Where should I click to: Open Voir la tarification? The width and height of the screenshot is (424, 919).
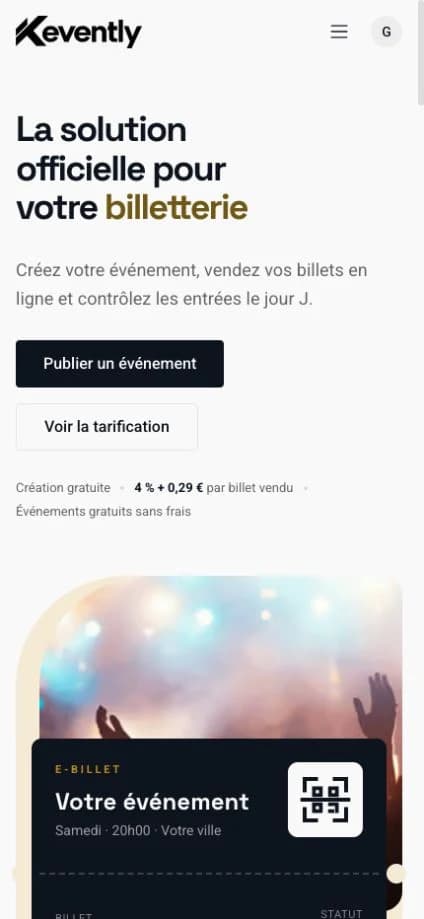tap(107, 427)
